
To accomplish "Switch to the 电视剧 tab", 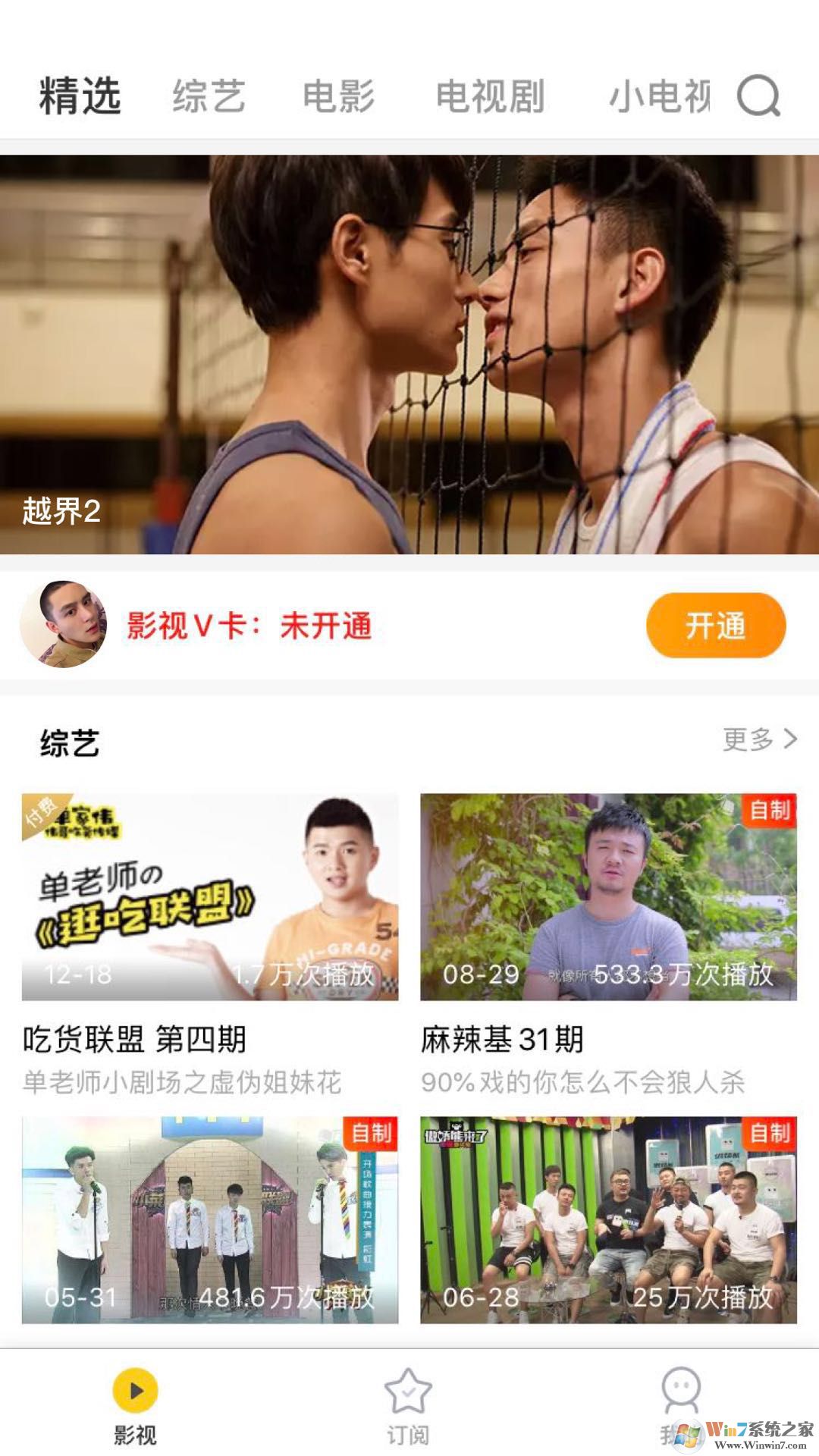I will pos(490,97).
